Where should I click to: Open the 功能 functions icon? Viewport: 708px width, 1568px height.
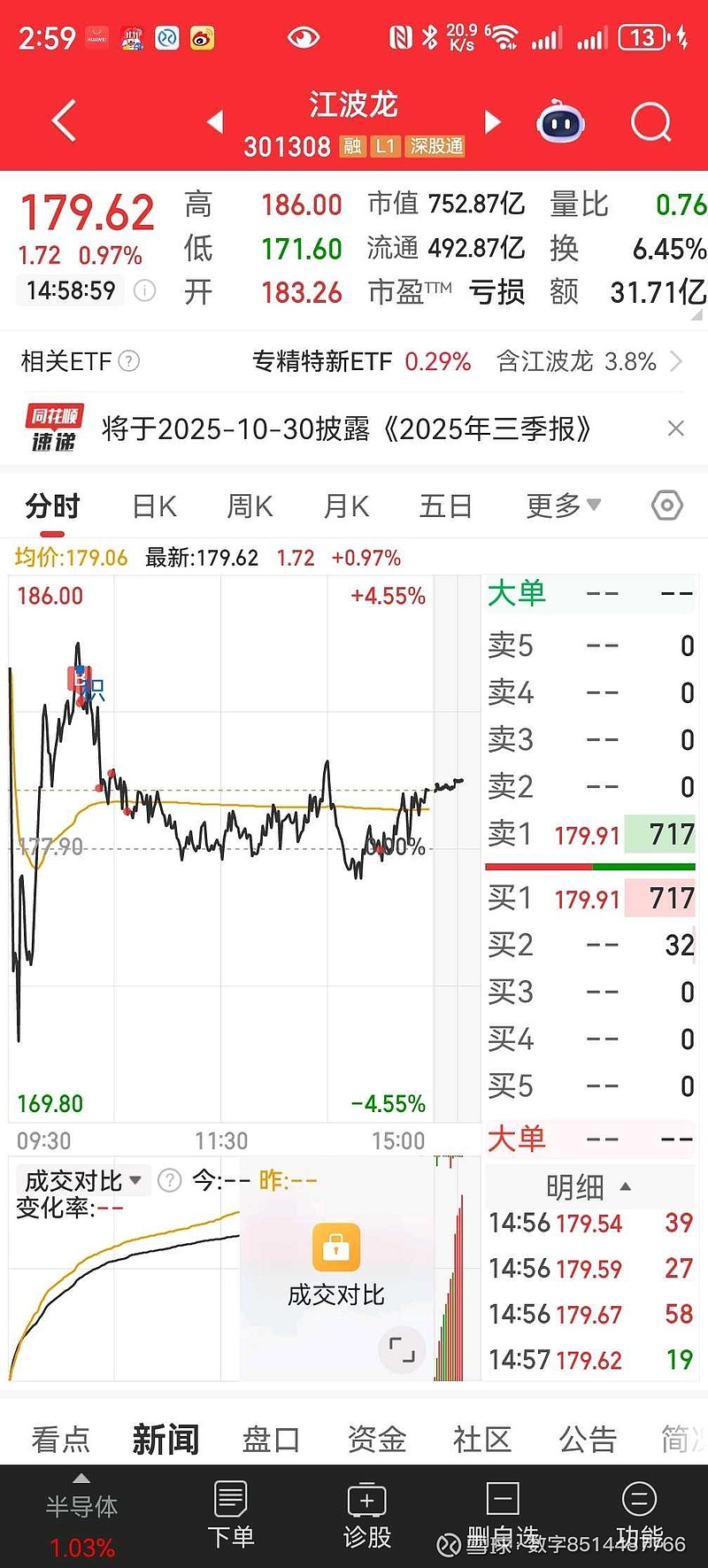(639, 1516)
